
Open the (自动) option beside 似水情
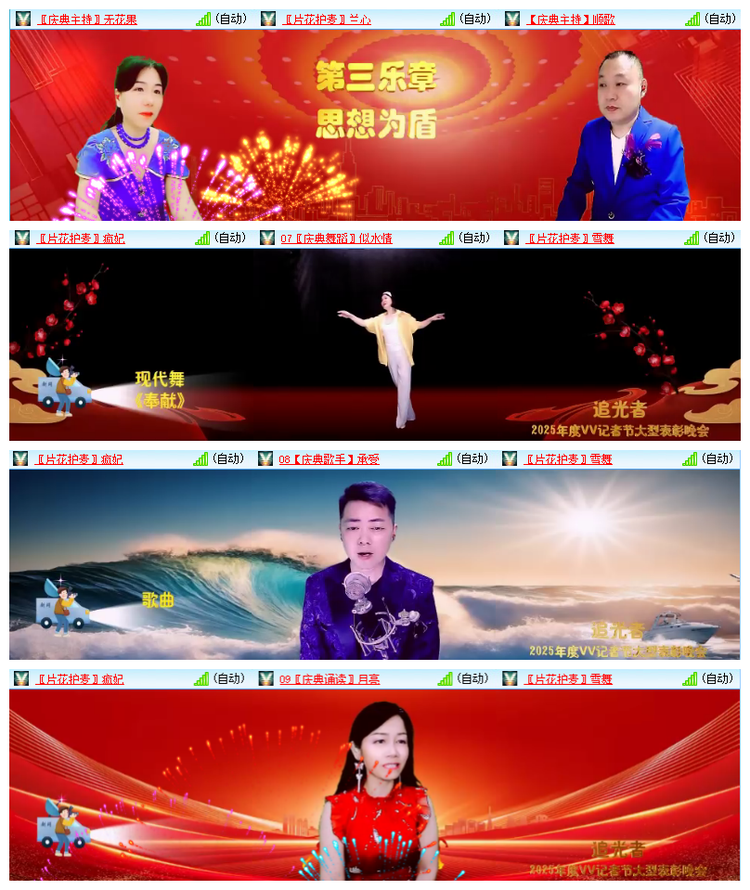475,239
